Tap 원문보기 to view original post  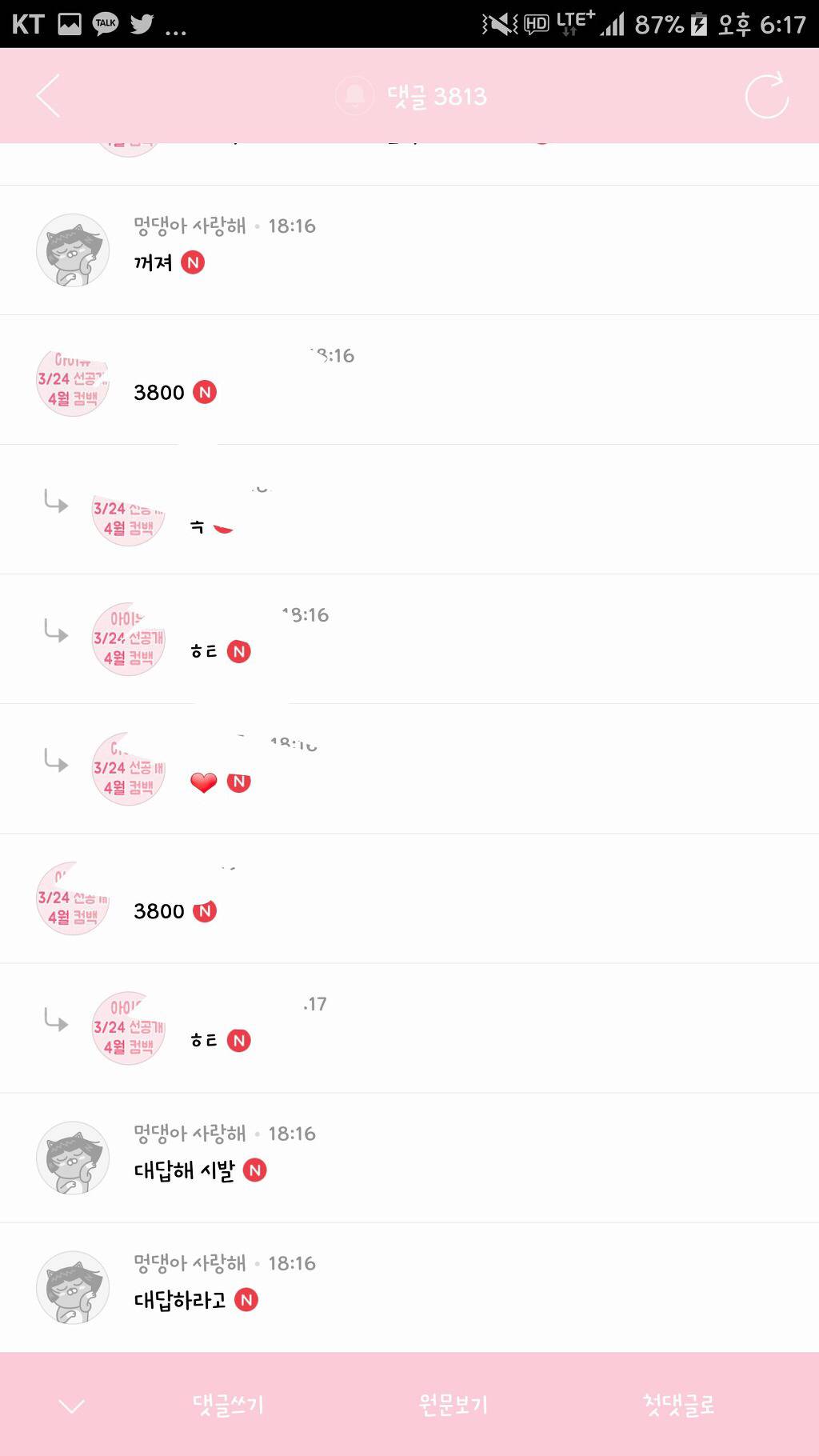click(453, 1405)
